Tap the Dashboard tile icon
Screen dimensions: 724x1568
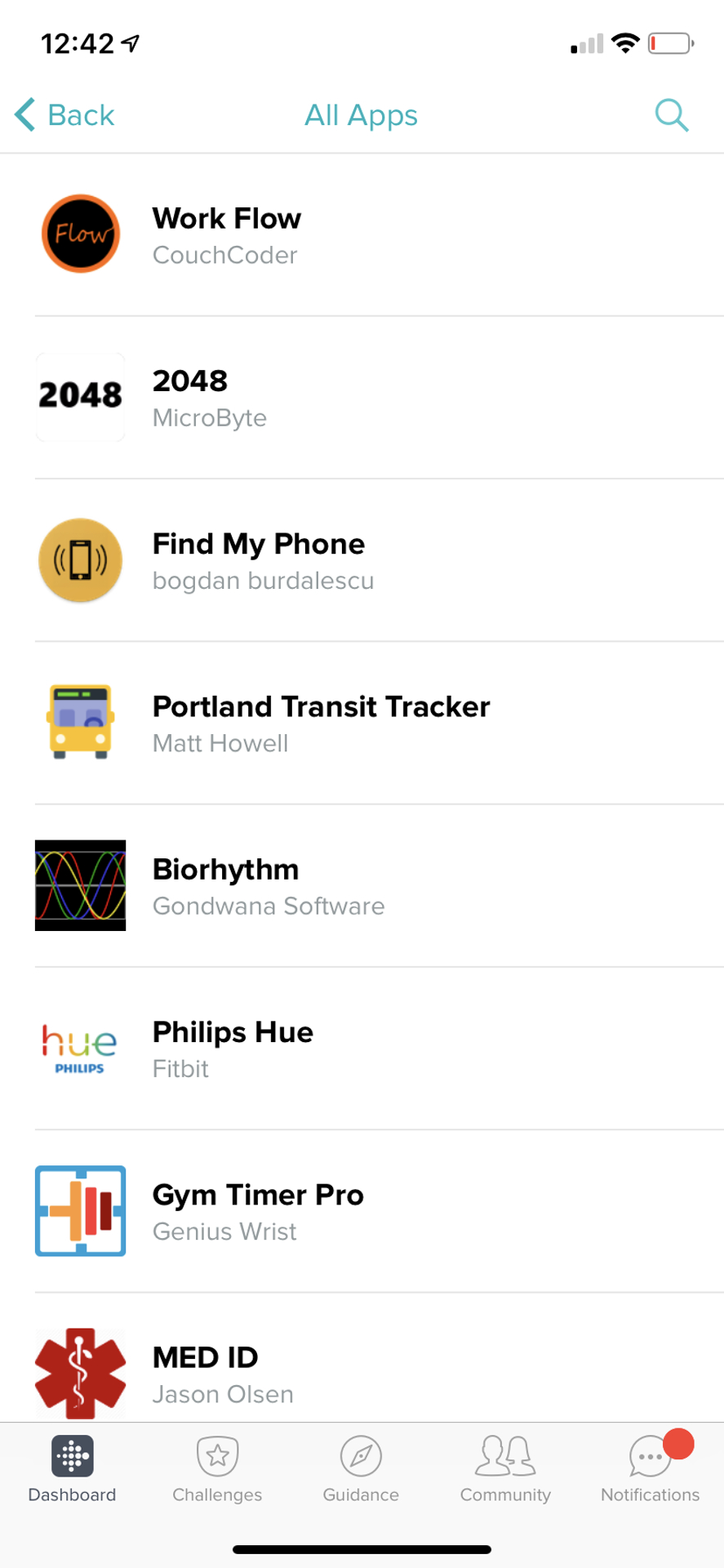coord(72,1454)
